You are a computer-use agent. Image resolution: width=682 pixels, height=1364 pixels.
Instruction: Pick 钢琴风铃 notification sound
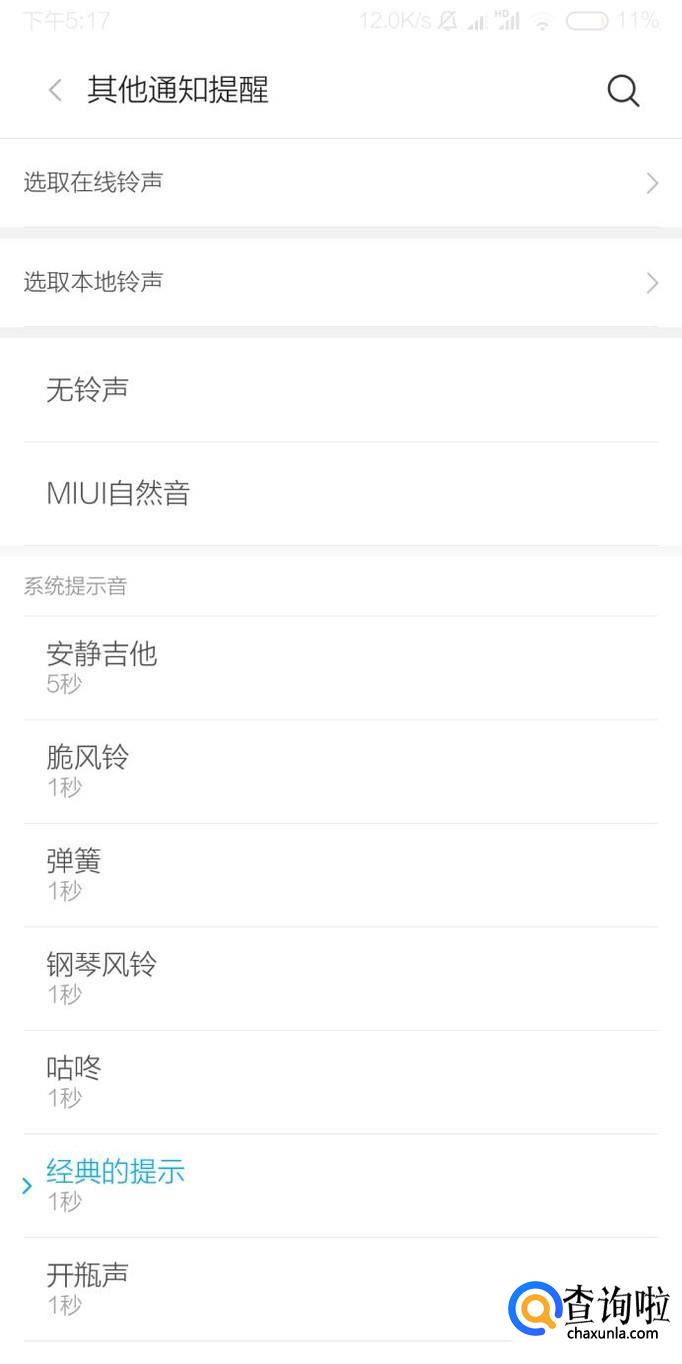pos(340,978)
